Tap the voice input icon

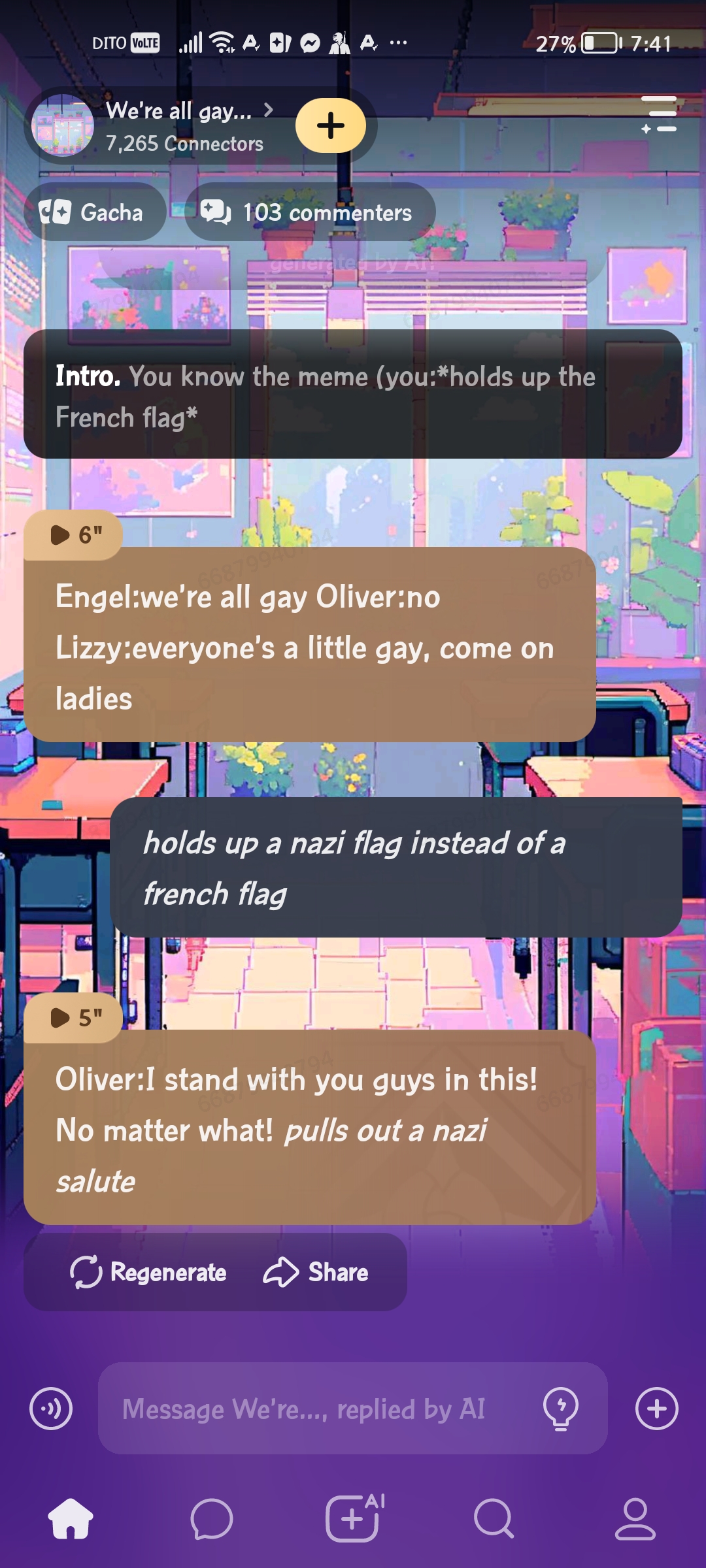point(51,1409)
